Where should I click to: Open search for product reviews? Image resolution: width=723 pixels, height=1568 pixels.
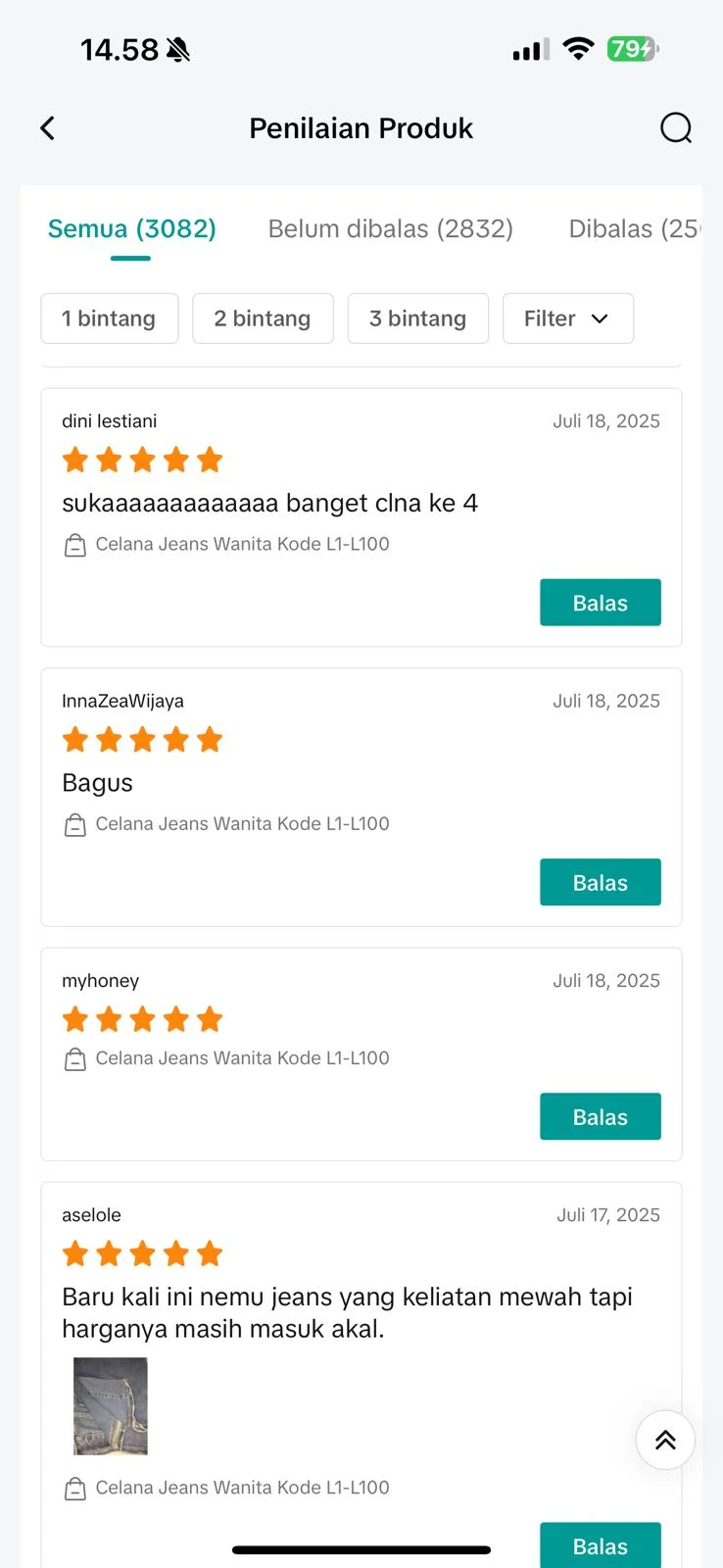[x=675, y=127]
